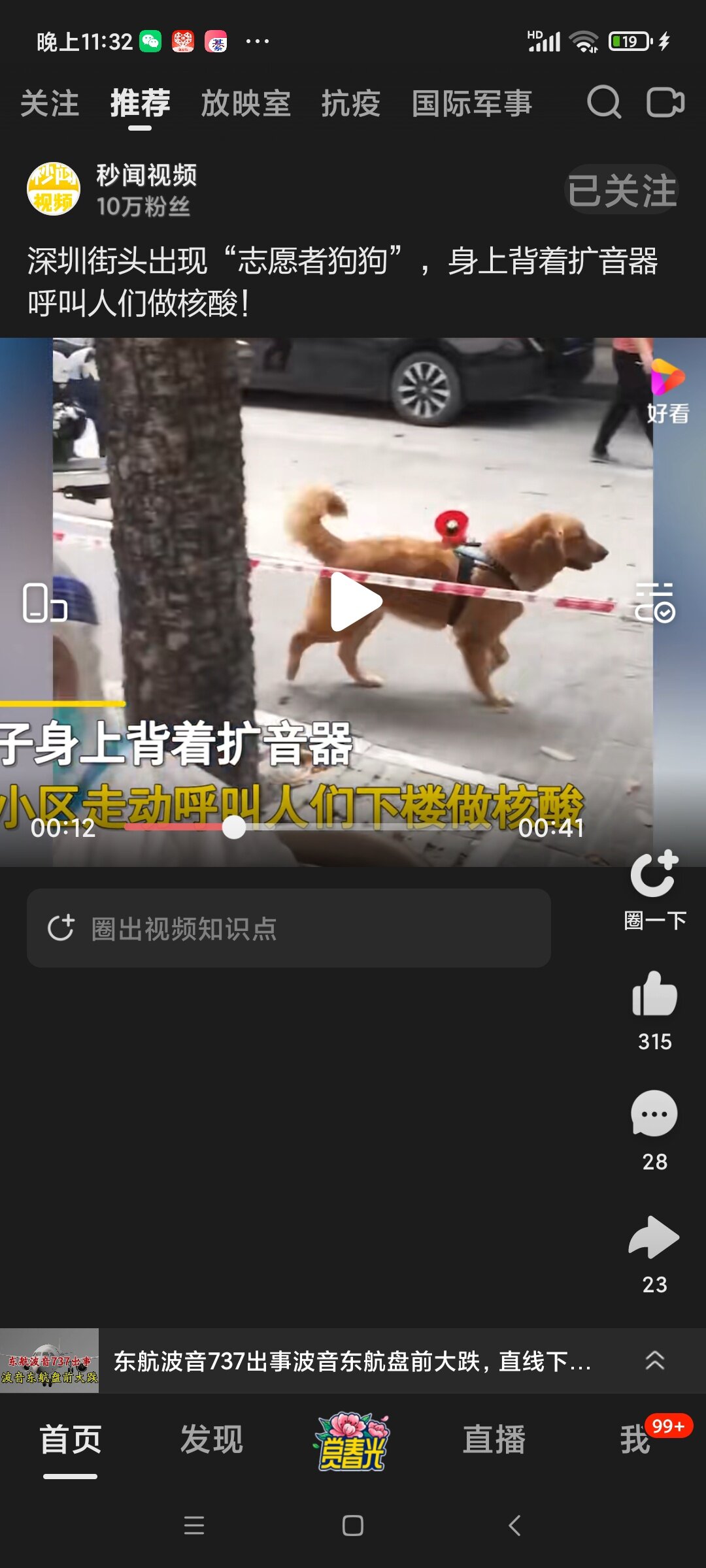The width and height of the screenshot is (706, 1568).
Task: Open the video camera record icon
Action: (665, 103)
